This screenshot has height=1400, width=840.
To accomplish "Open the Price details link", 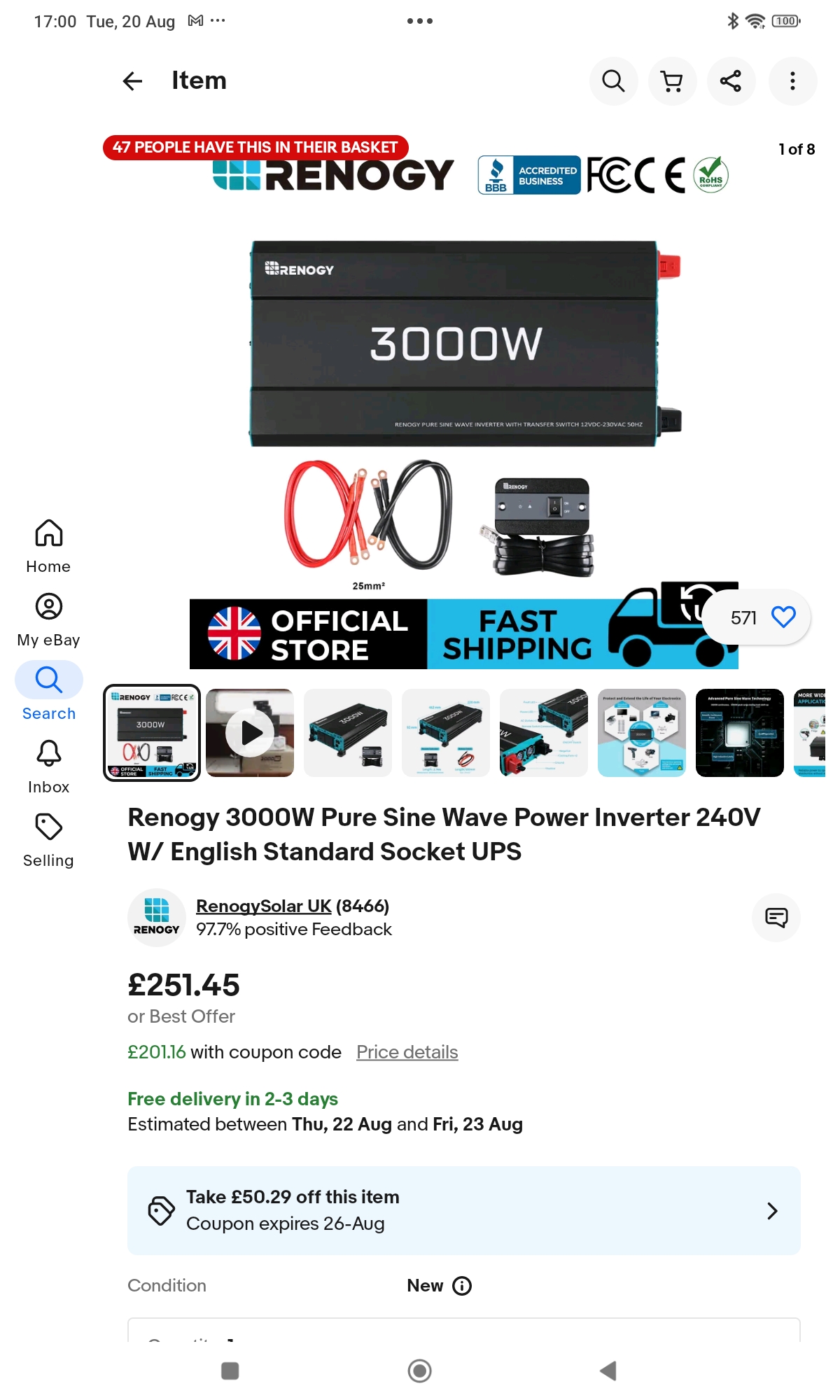I will tap(407, 1052).
